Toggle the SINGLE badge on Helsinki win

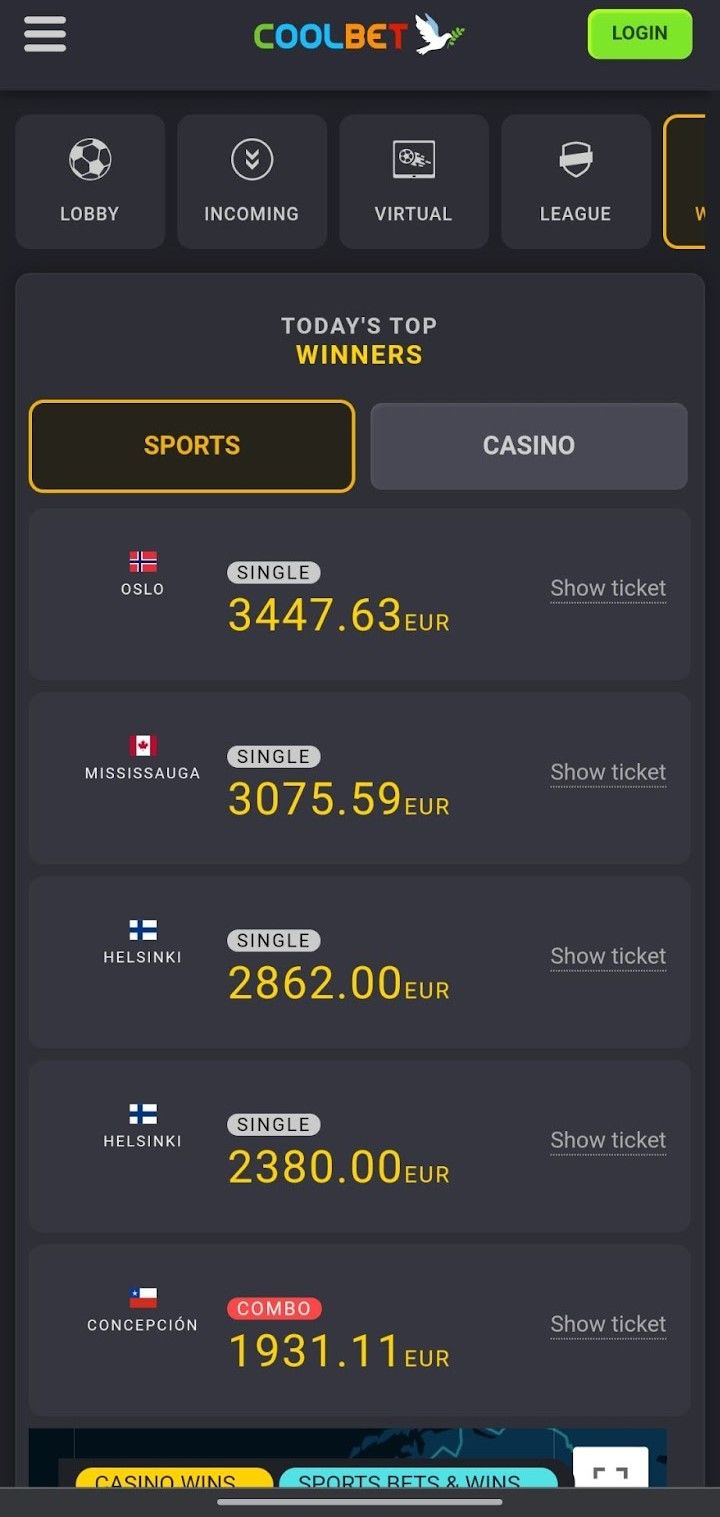tap(273, 940)
